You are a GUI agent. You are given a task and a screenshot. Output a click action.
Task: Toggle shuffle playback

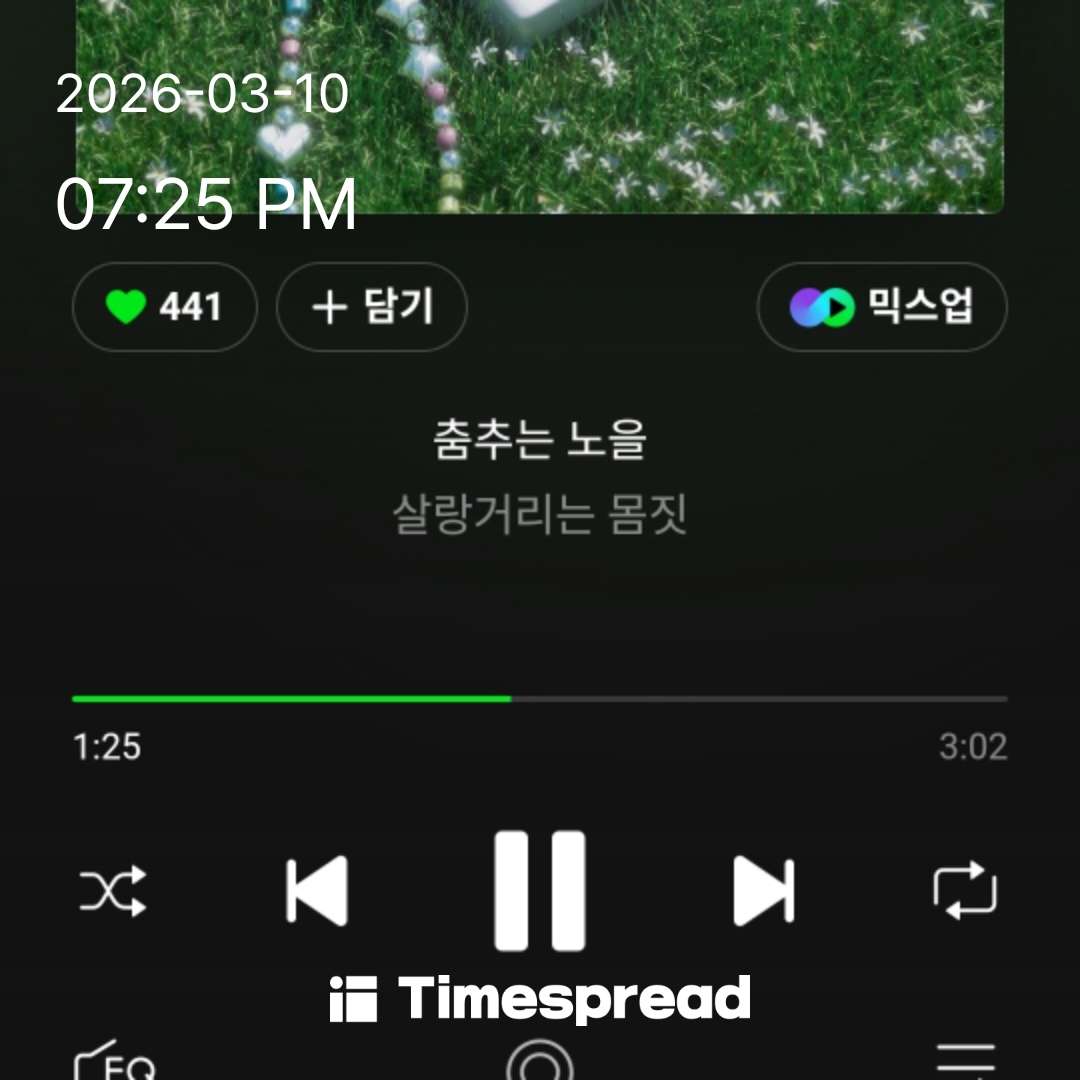(113, 890)
